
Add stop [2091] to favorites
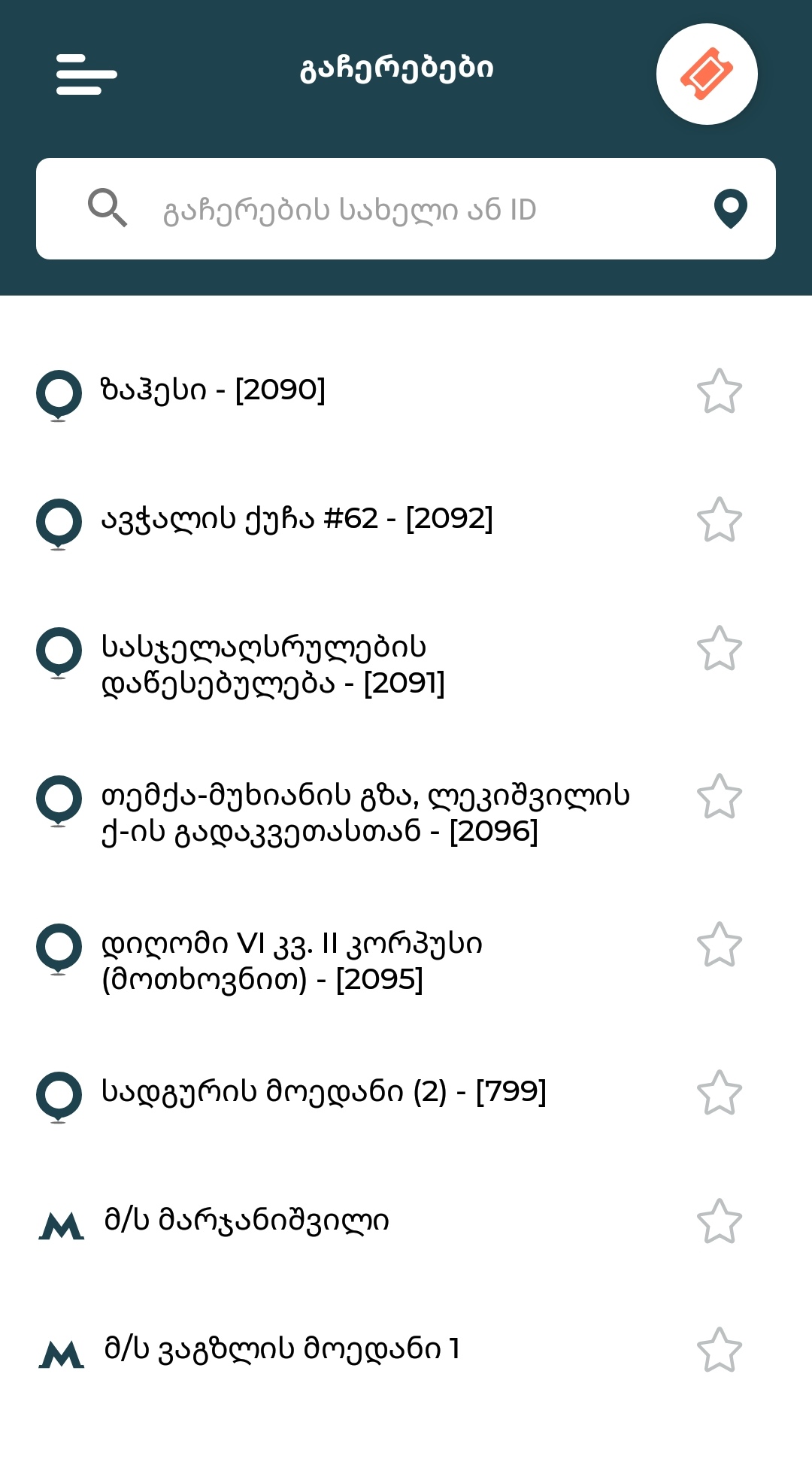point(720,648)
